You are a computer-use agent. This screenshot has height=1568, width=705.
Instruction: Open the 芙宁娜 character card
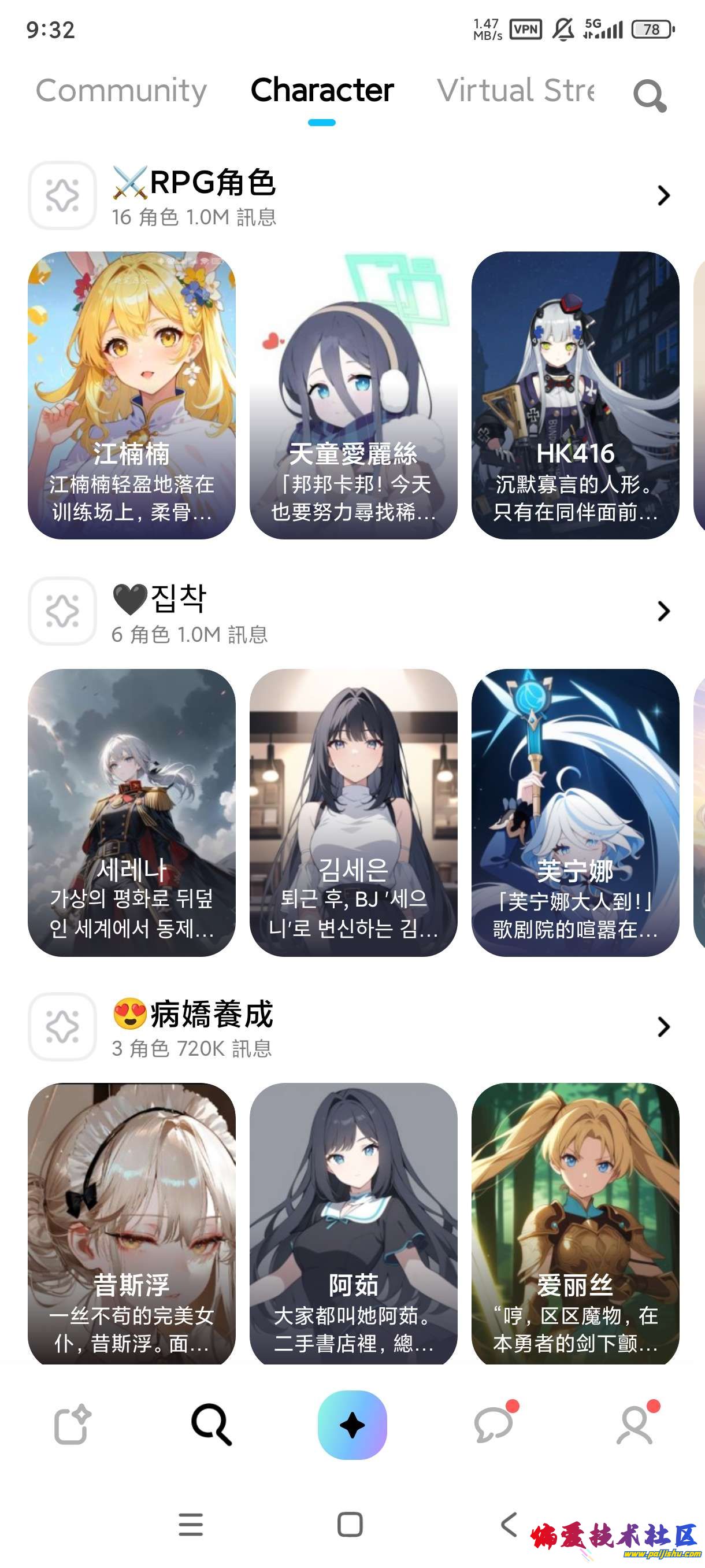pyautogui.click(x=575, y=812)
